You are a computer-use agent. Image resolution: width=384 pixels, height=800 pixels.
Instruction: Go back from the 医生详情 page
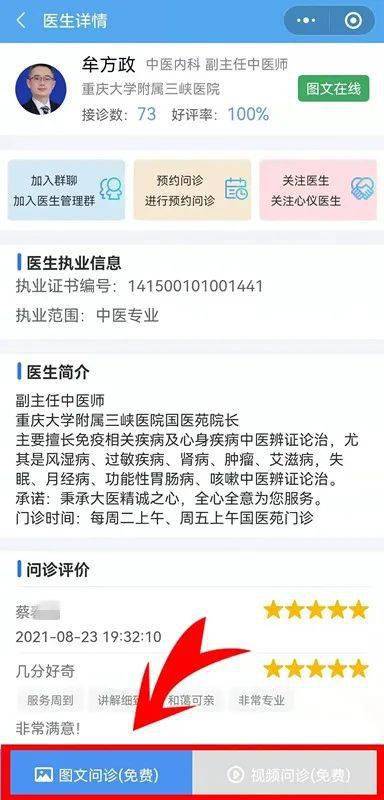[21, 21]
